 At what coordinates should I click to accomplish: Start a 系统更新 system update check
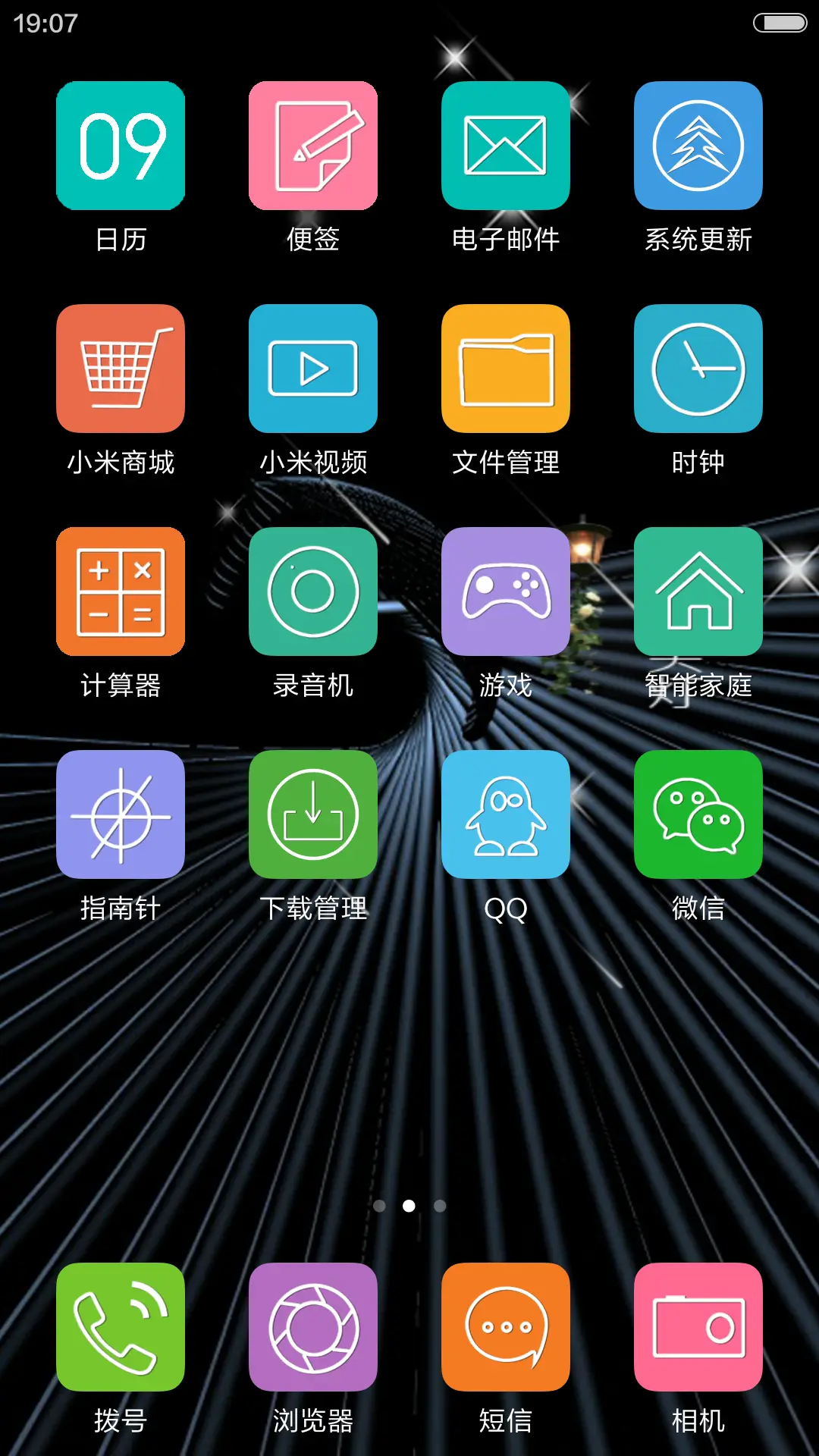(698, 145)
